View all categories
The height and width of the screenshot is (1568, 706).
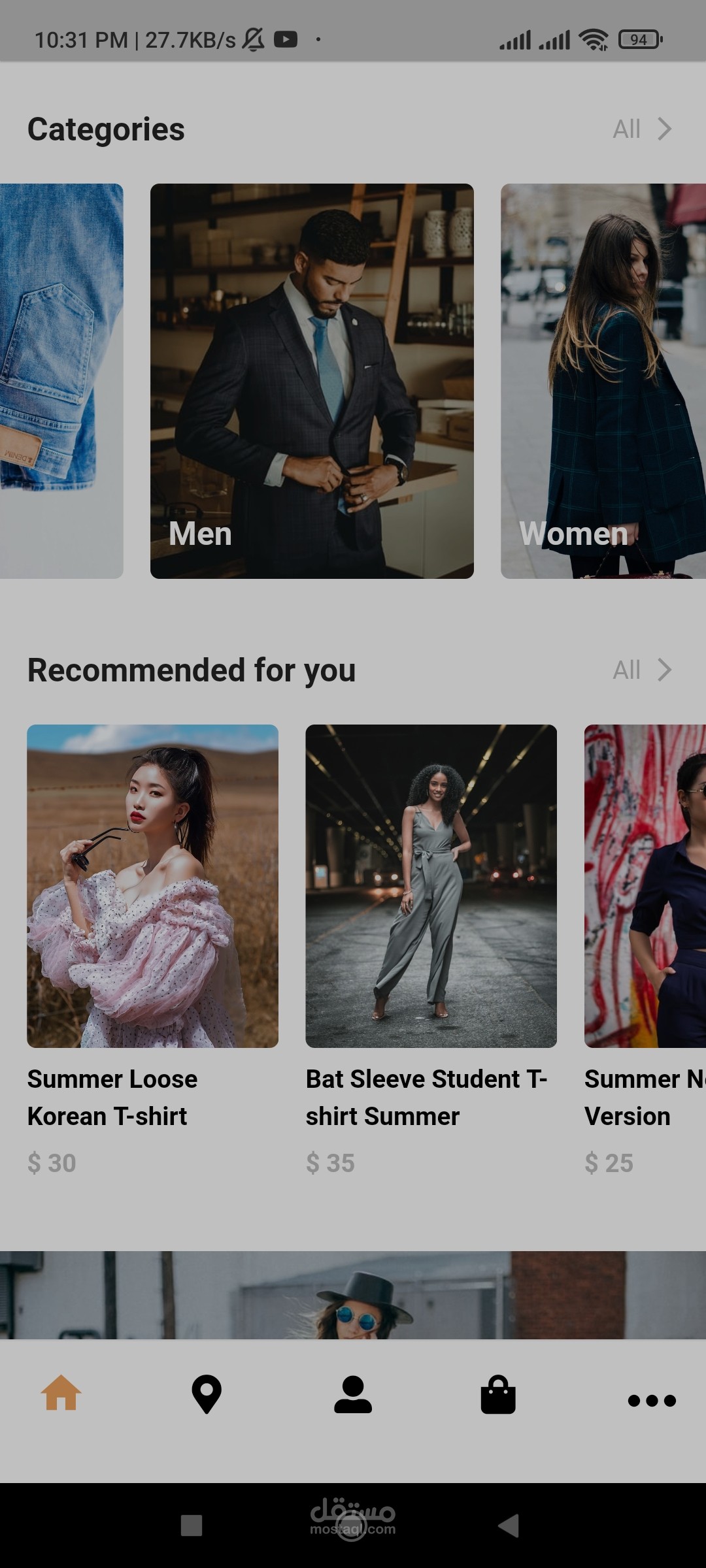tap(641, 129)
